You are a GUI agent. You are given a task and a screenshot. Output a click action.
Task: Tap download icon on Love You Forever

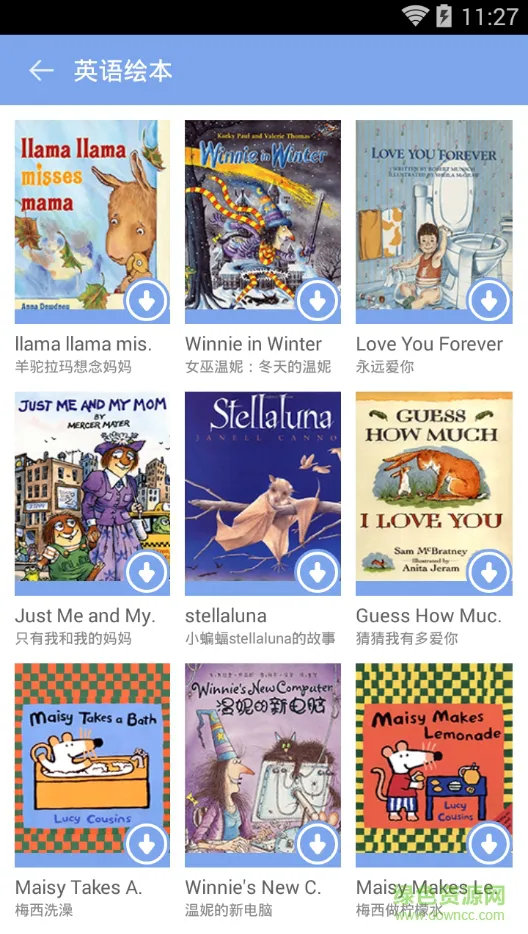(x=489, y=301)
